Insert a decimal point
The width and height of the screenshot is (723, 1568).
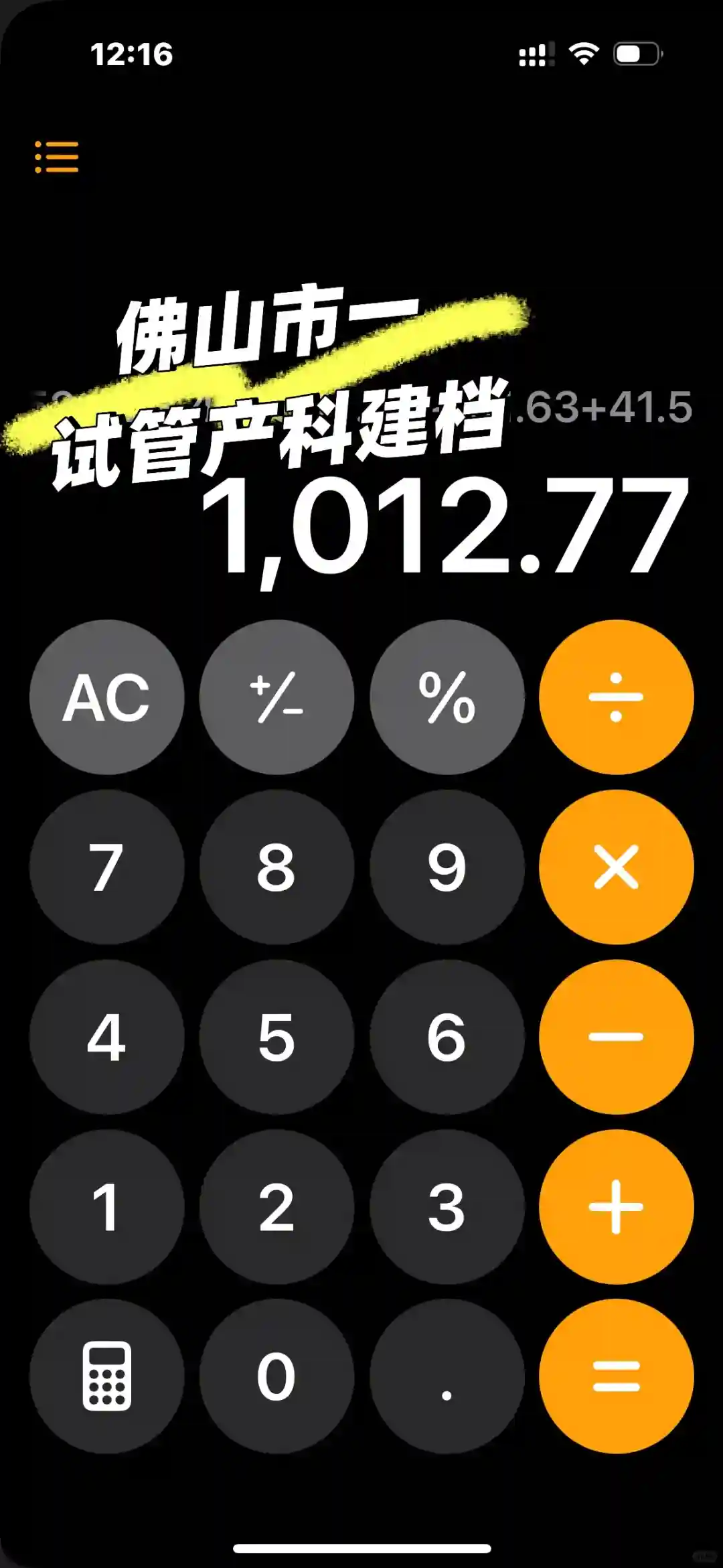pyautogui.click(x=447, y=1376)
